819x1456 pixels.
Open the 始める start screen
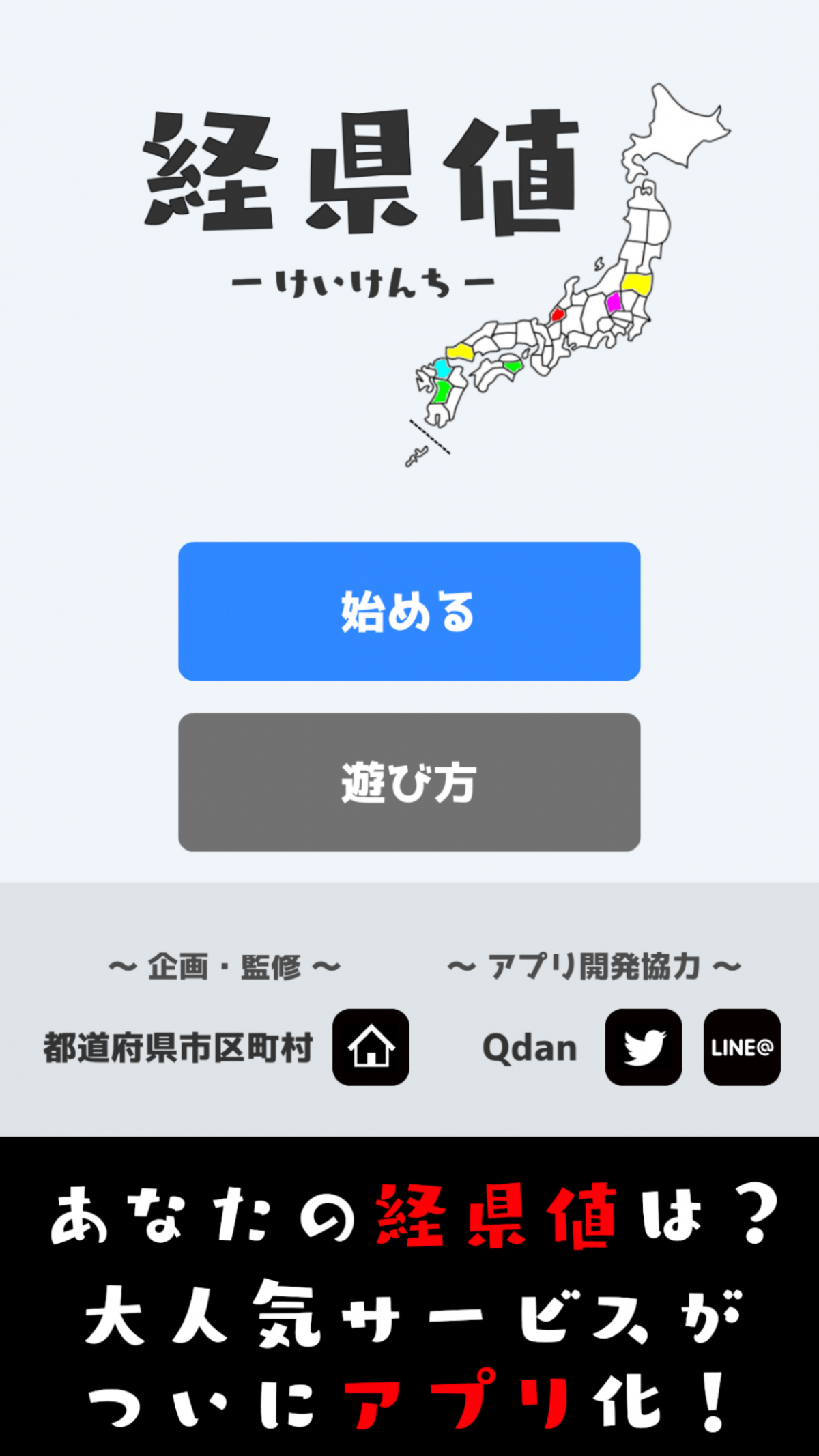(x=409, y=612)
